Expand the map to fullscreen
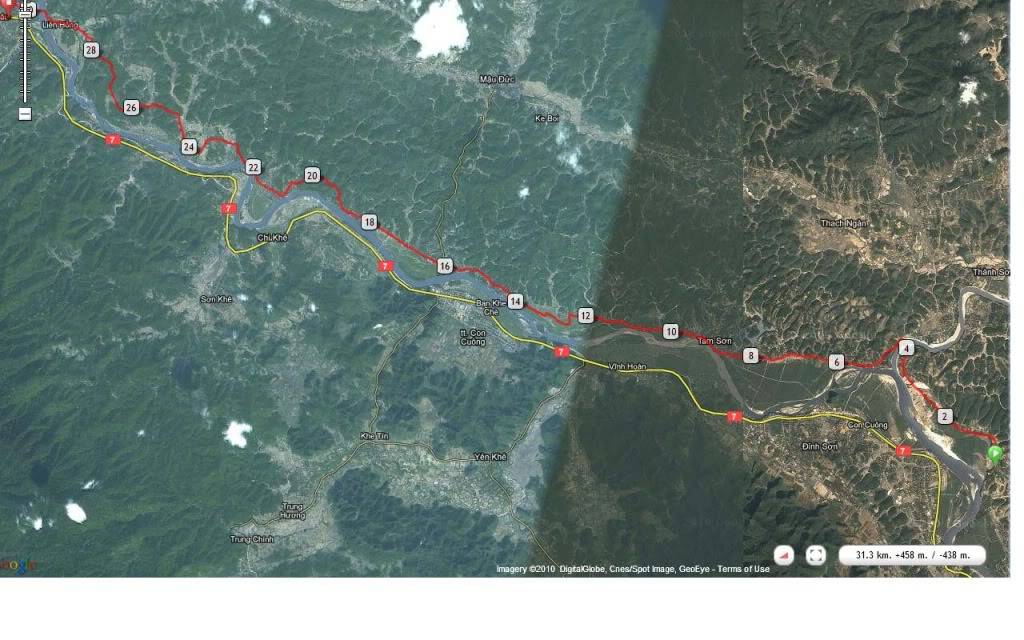 tap(816, 555)
